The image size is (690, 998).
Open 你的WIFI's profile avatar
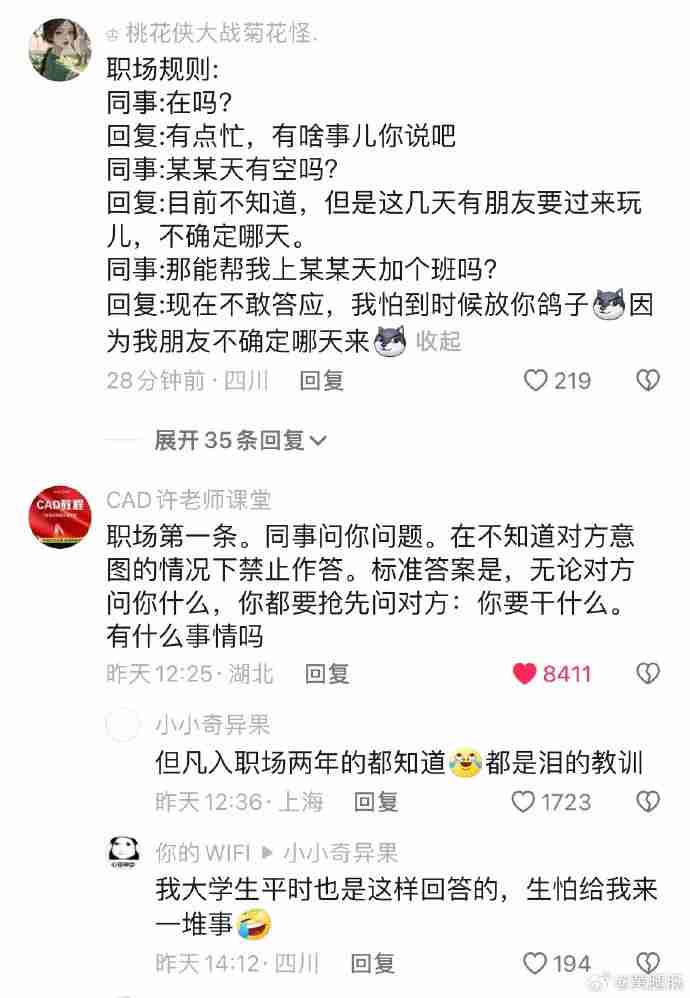coord(122,854)
